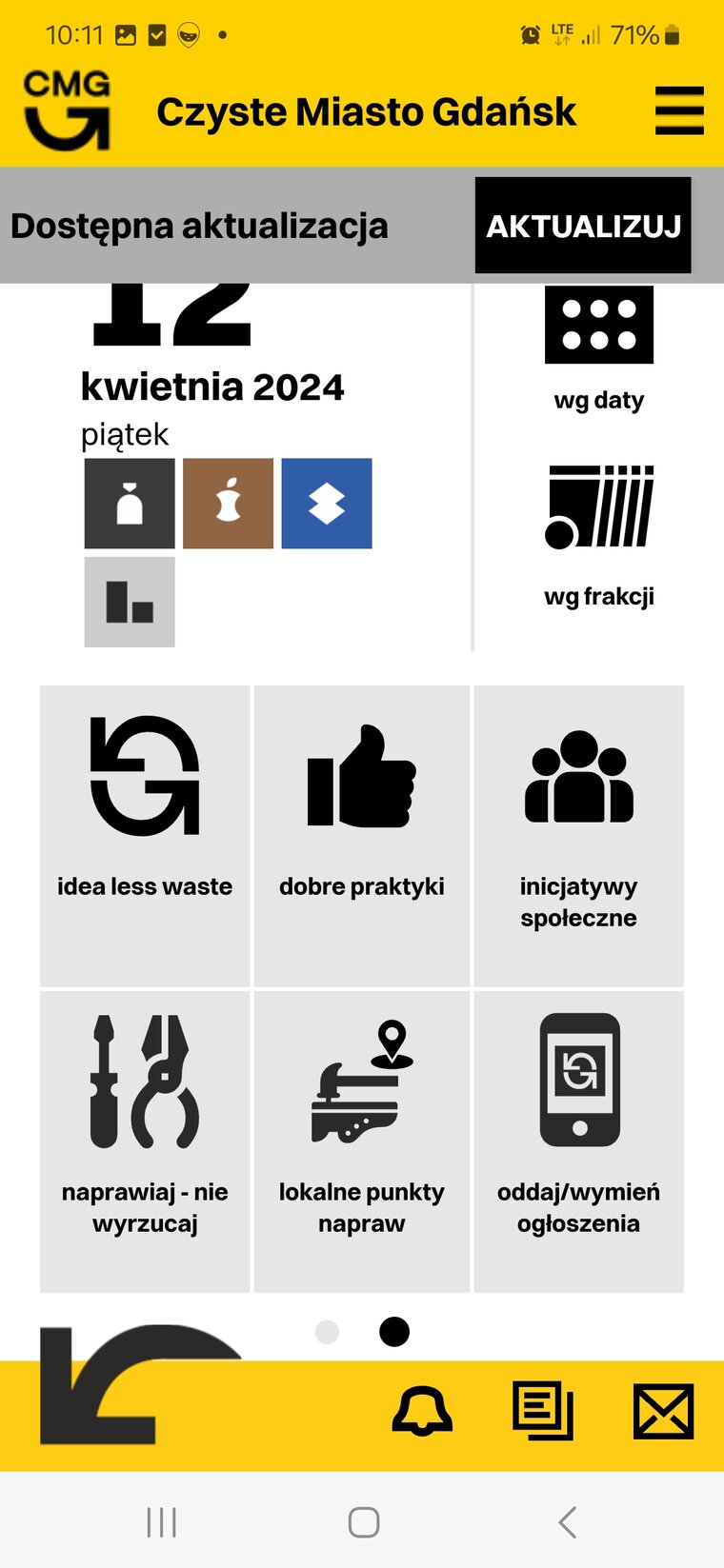The image size is (724, 1568).
Task: Open the hamburger menu
Action: pos(679,110)
